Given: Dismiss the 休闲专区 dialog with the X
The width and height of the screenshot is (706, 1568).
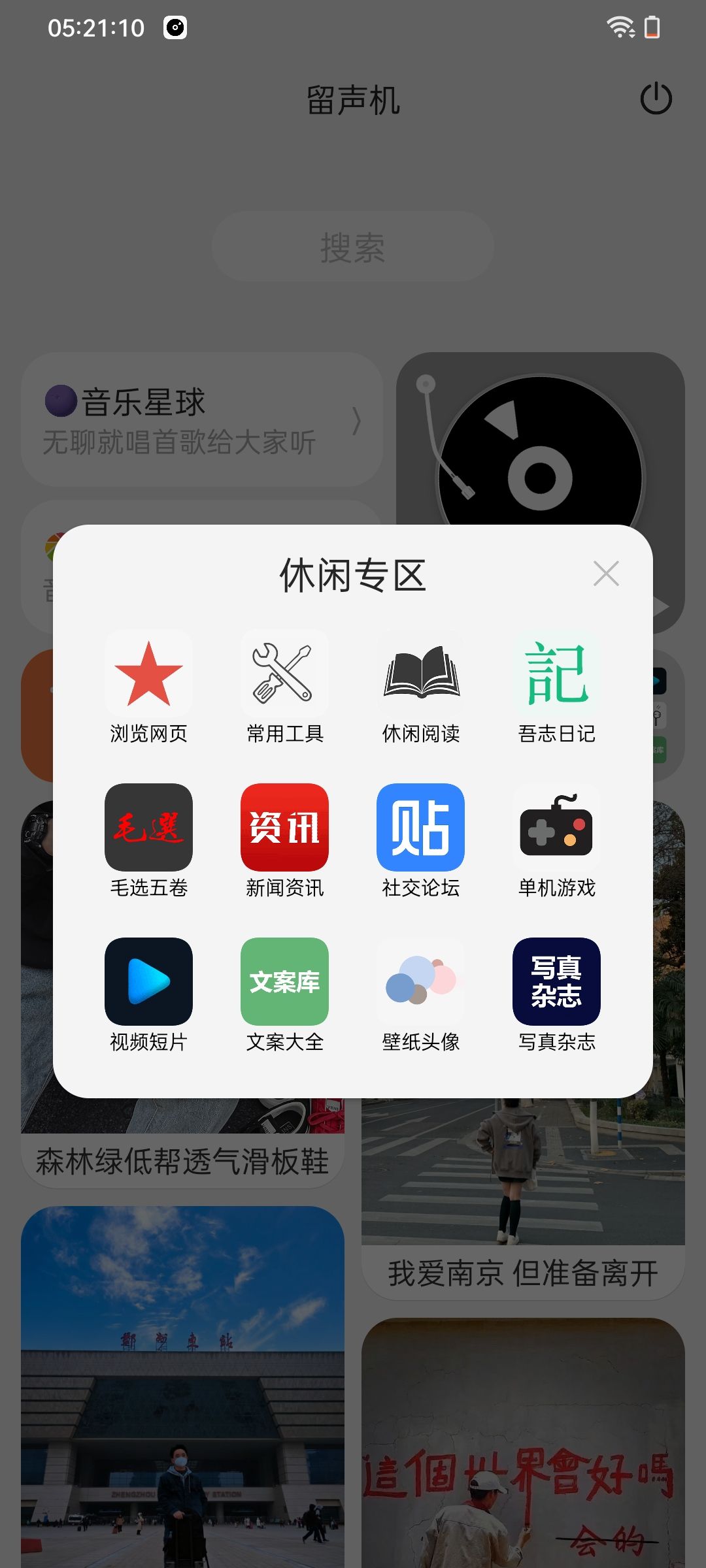Looking at the screenshot, I should pos(606,574).
